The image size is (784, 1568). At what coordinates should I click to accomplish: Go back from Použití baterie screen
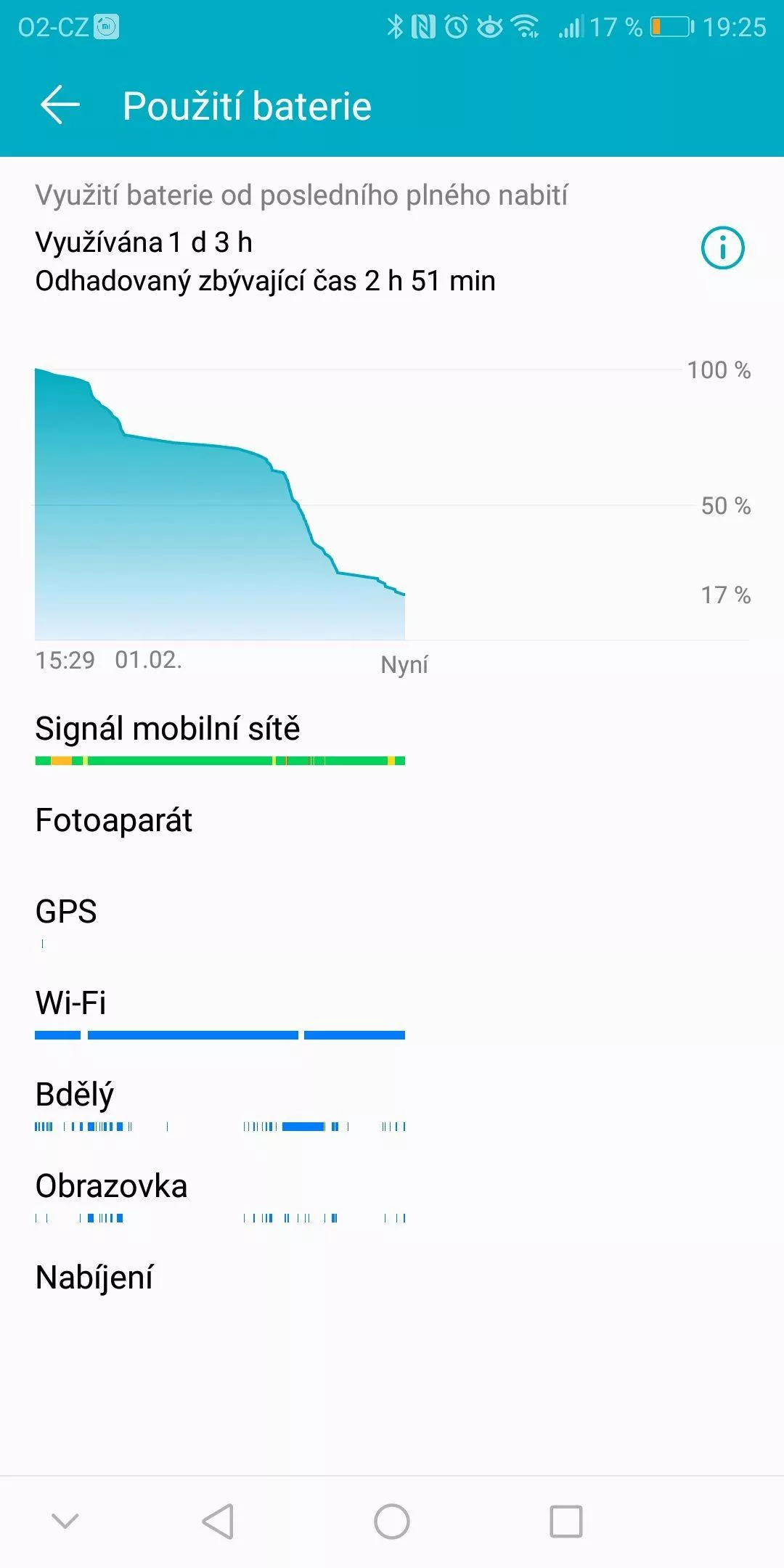pyautogui.click(x=60, y=105)
